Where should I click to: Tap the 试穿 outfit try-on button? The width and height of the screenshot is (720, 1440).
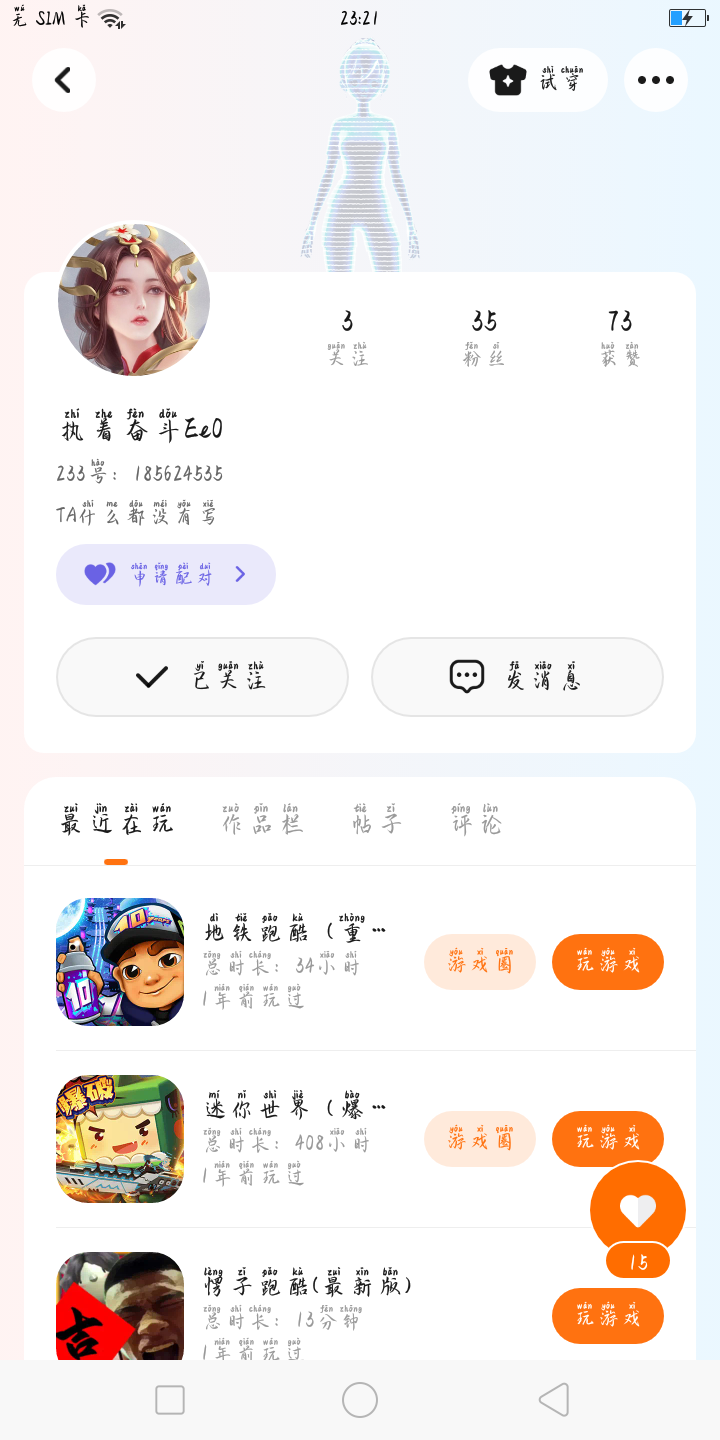pos(538,80)
